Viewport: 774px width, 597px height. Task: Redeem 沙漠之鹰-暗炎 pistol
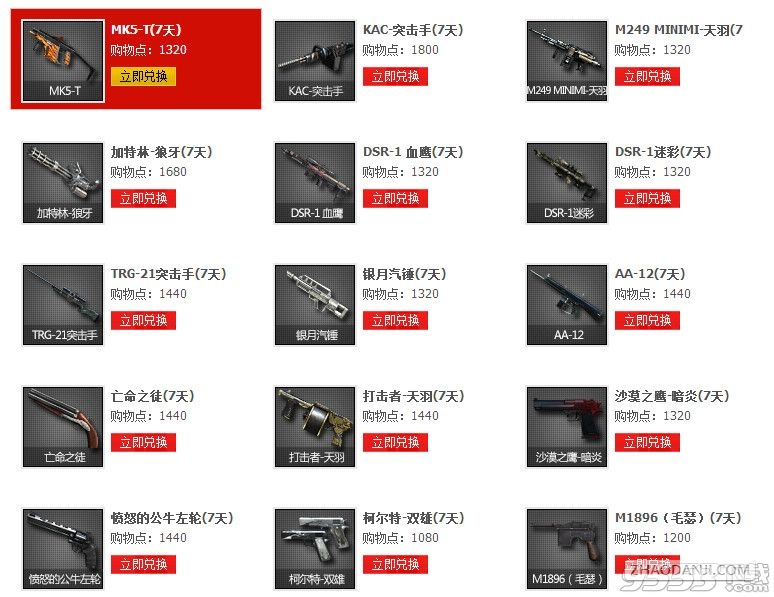pyautogui.click(x=647, y=443)
